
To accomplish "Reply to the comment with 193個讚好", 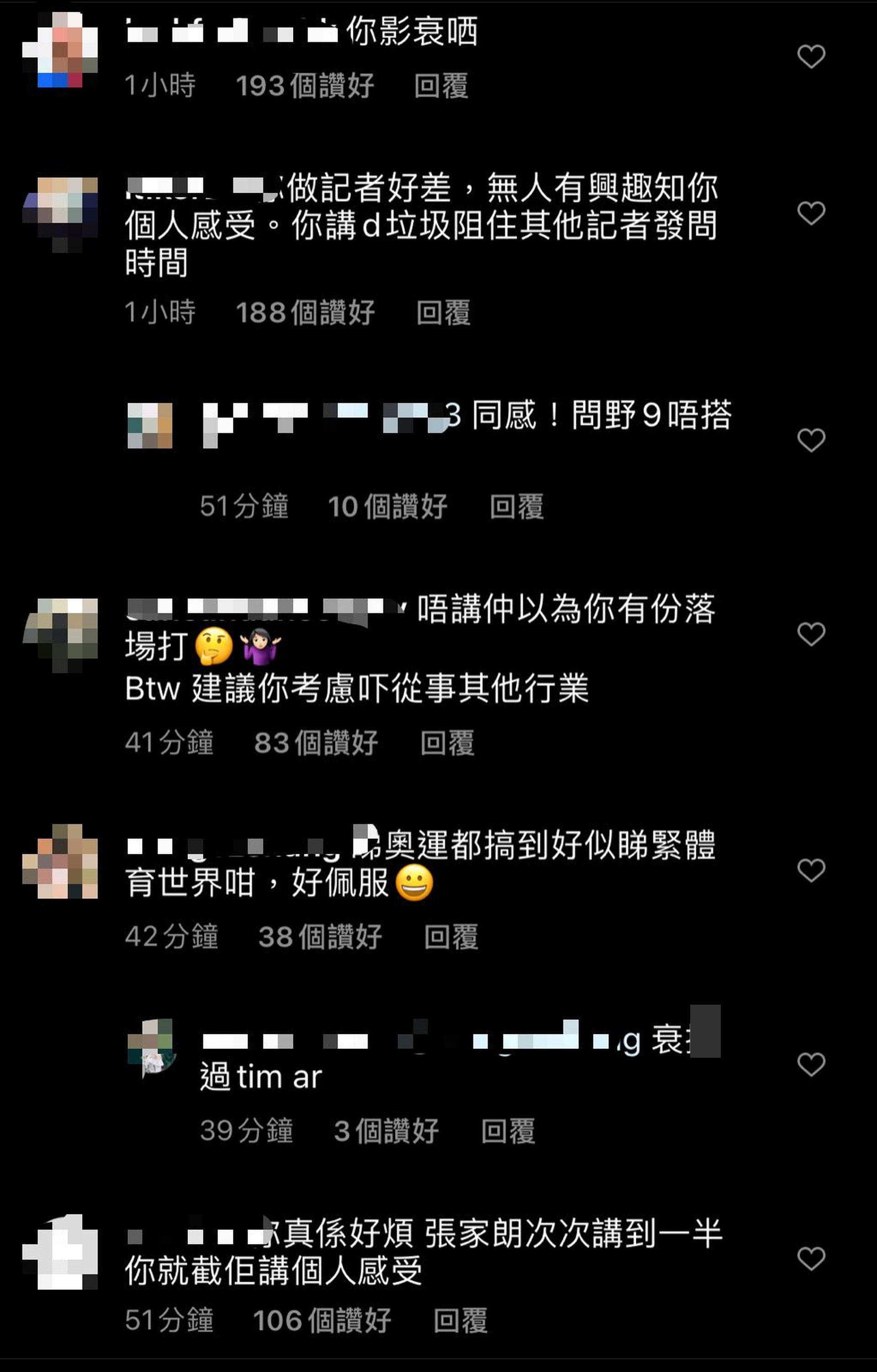I will click(441, 86).
